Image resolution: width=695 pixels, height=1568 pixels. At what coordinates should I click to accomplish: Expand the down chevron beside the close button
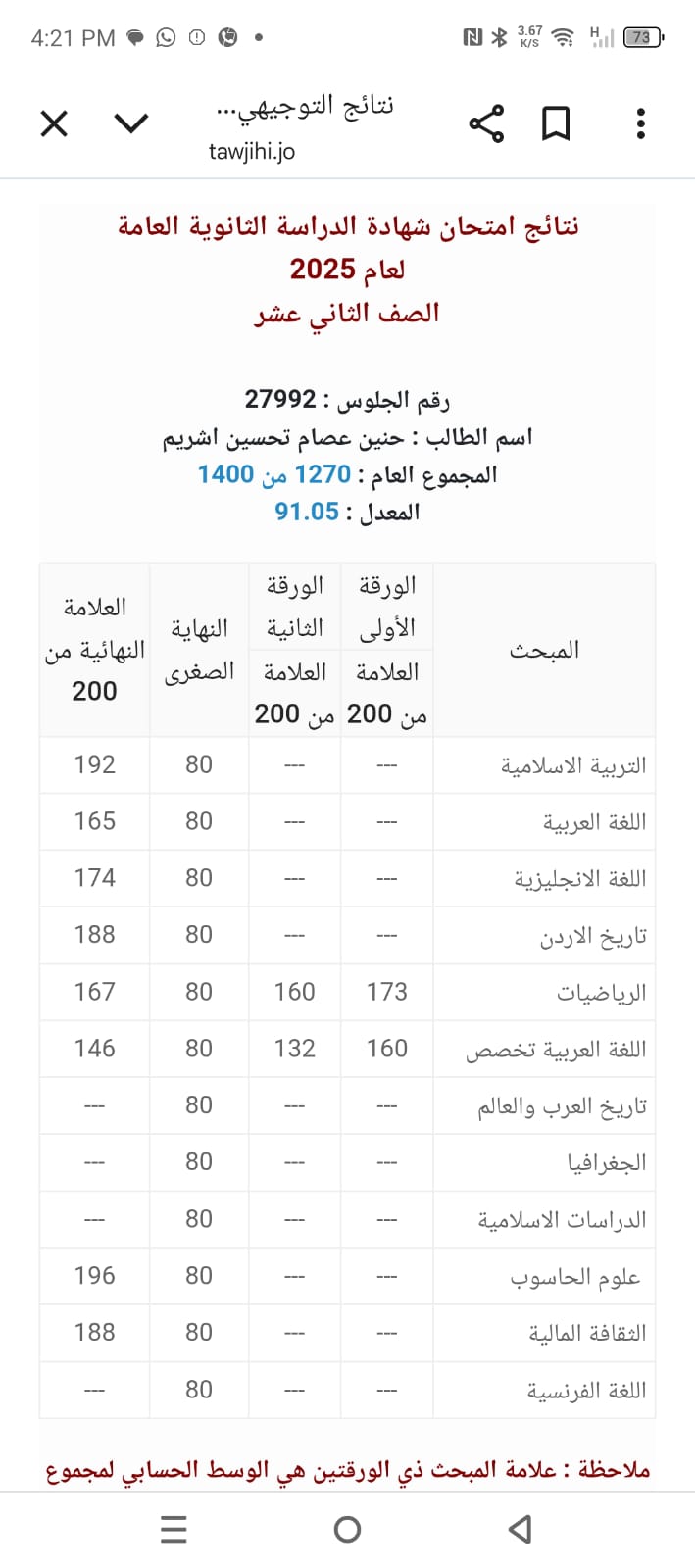[x=131, y=123]
